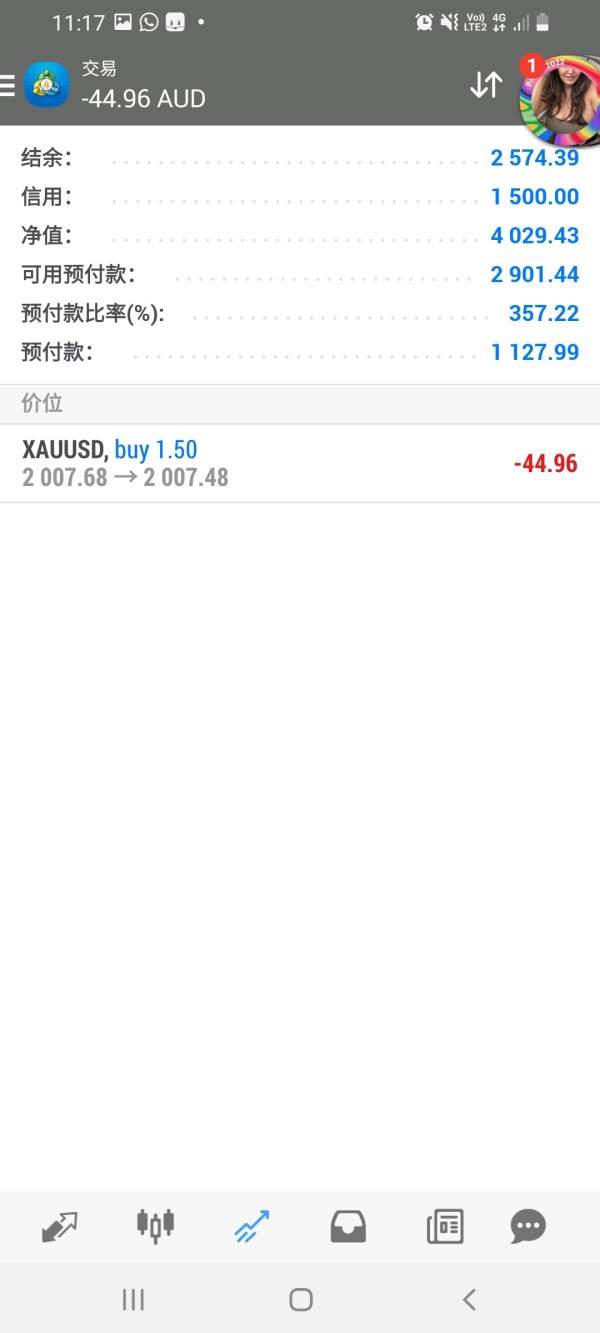The height and width of the screenshot is (1333, 600).
Task: Go to the candlestick Charts tab
Action: coord(155,1224)
